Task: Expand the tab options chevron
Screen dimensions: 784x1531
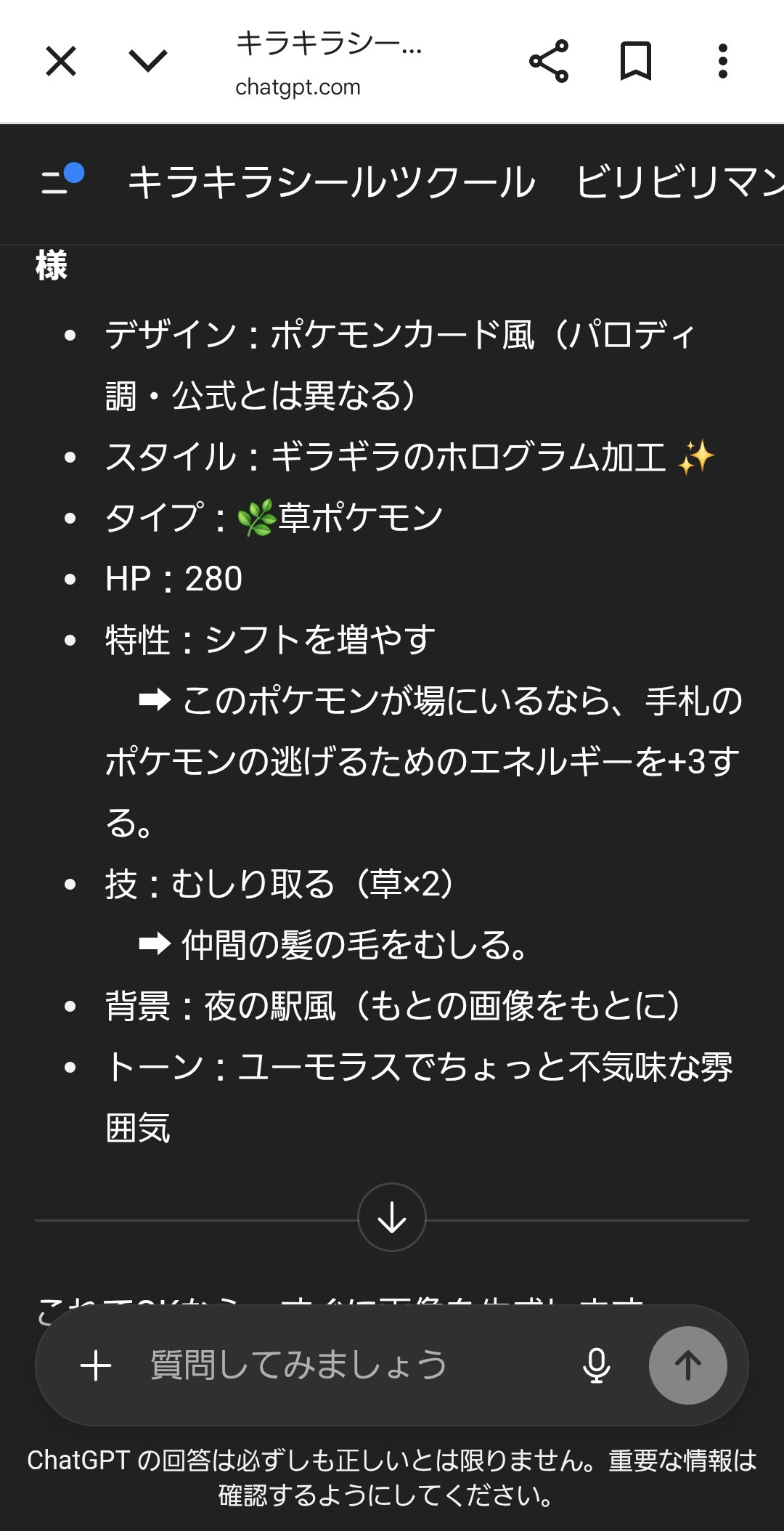Action: [148, 61]
